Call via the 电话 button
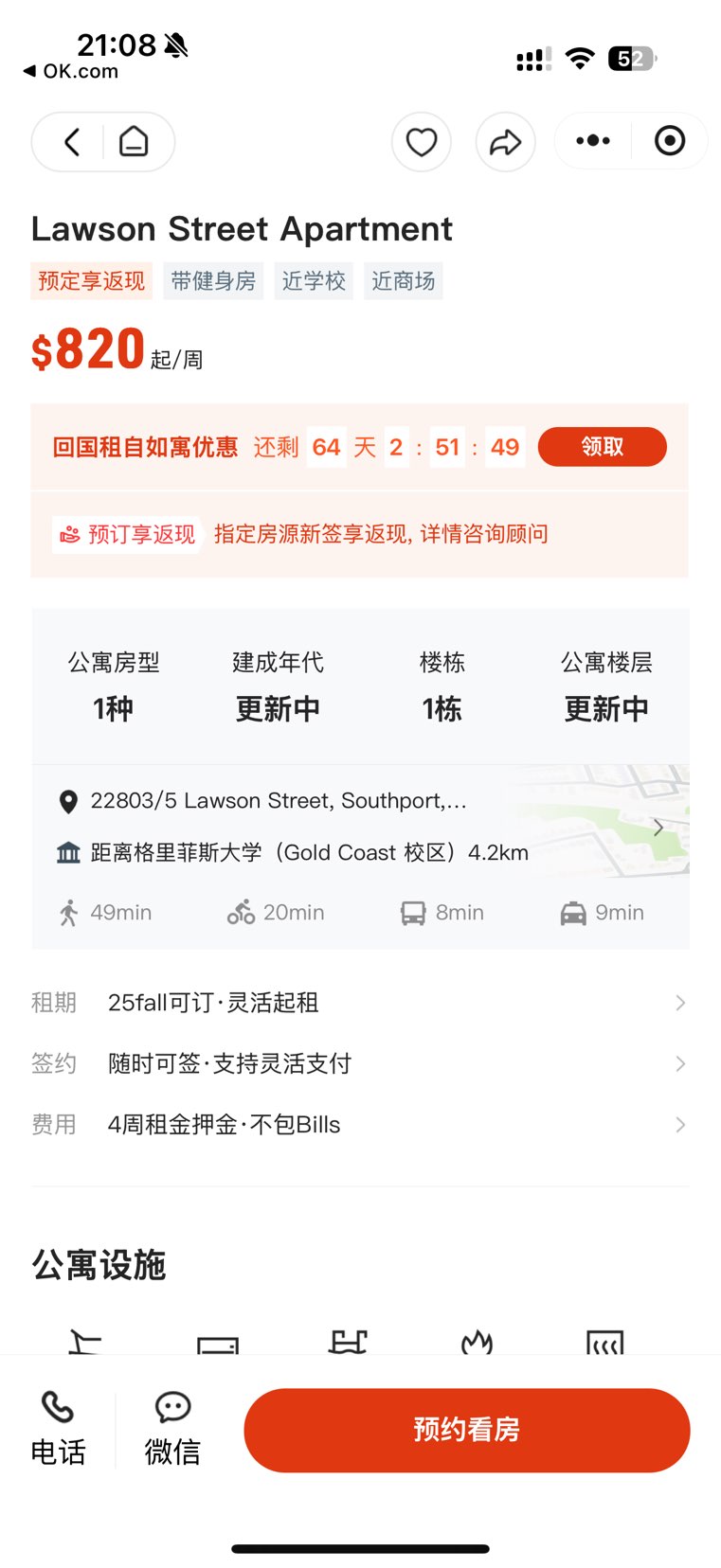The height and width of the screenshot is (1568, 721). point(58,1429)
